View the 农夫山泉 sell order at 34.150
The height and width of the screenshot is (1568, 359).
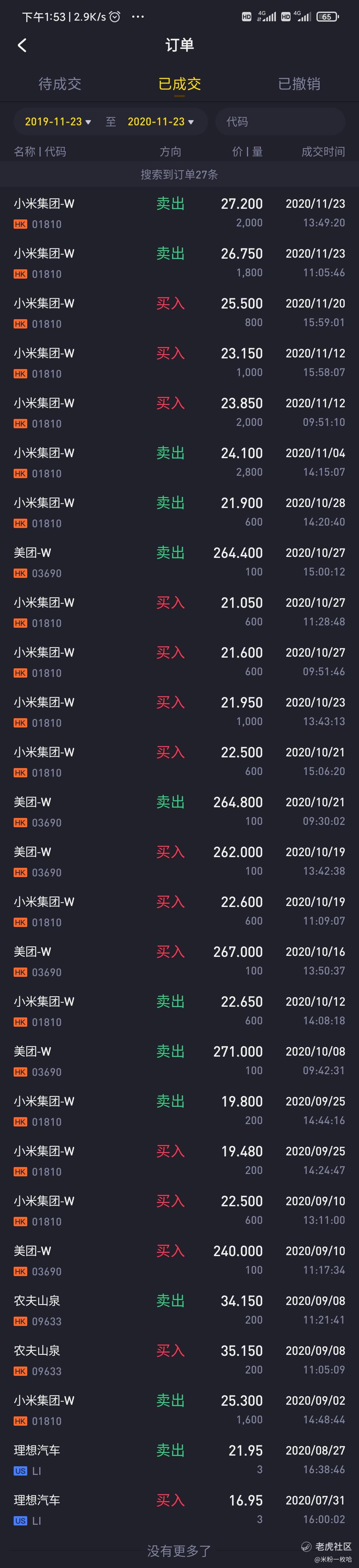point(179,1311)
